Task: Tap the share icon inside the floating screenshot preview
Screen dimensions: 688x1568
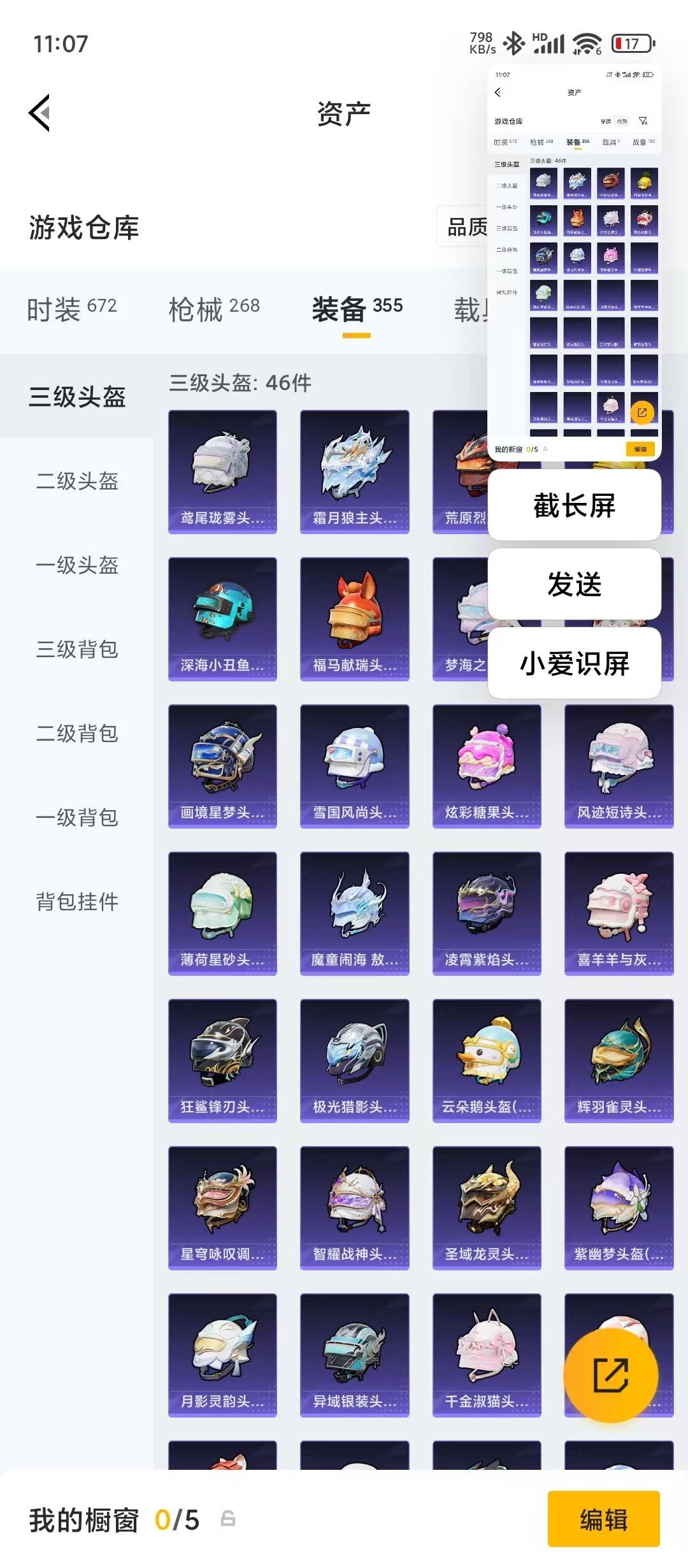Action: [x=642, y=412]
